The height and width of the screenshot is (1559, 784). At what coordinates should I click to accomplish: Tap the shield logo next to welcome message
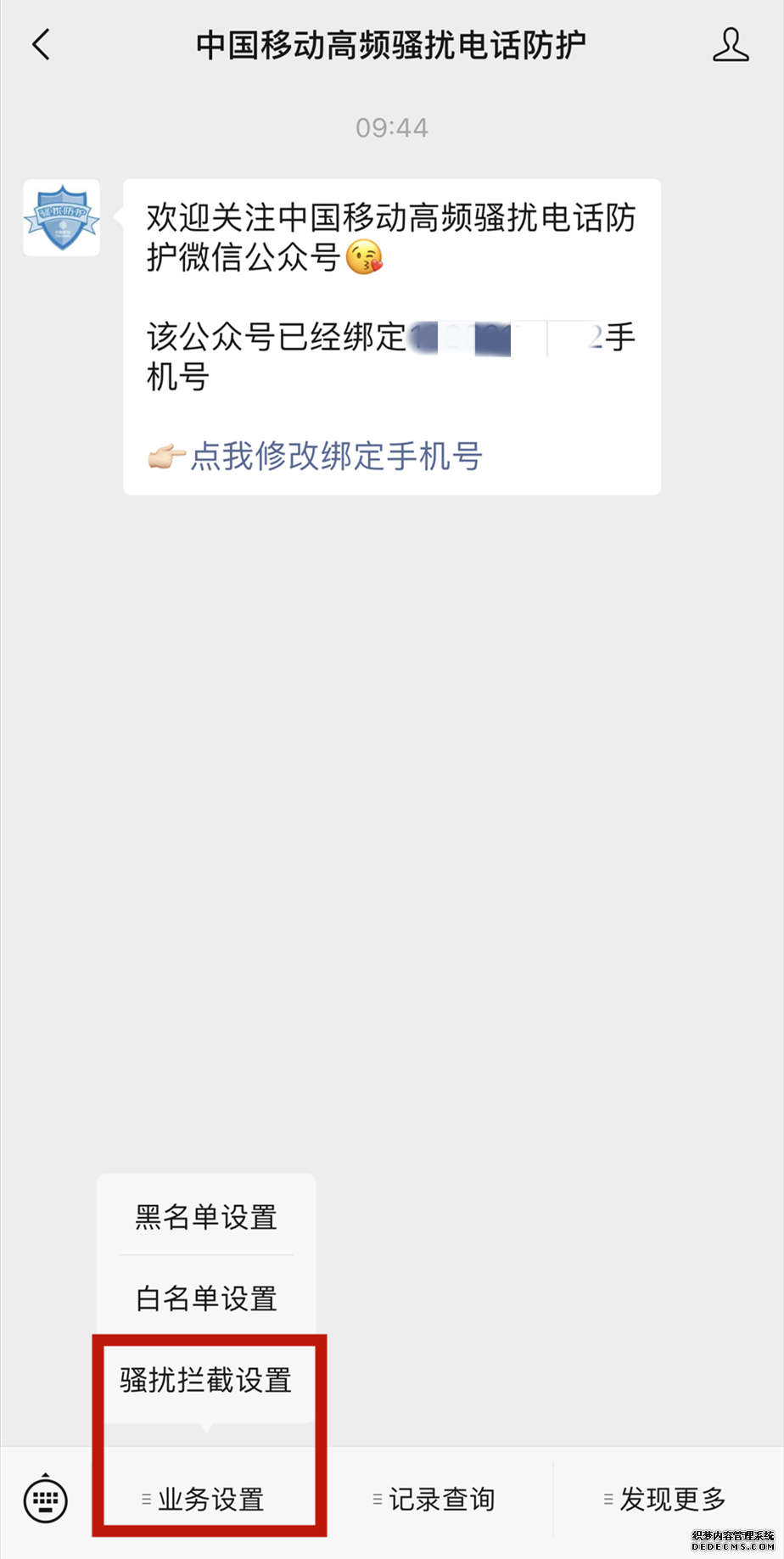tap(60, 218)
